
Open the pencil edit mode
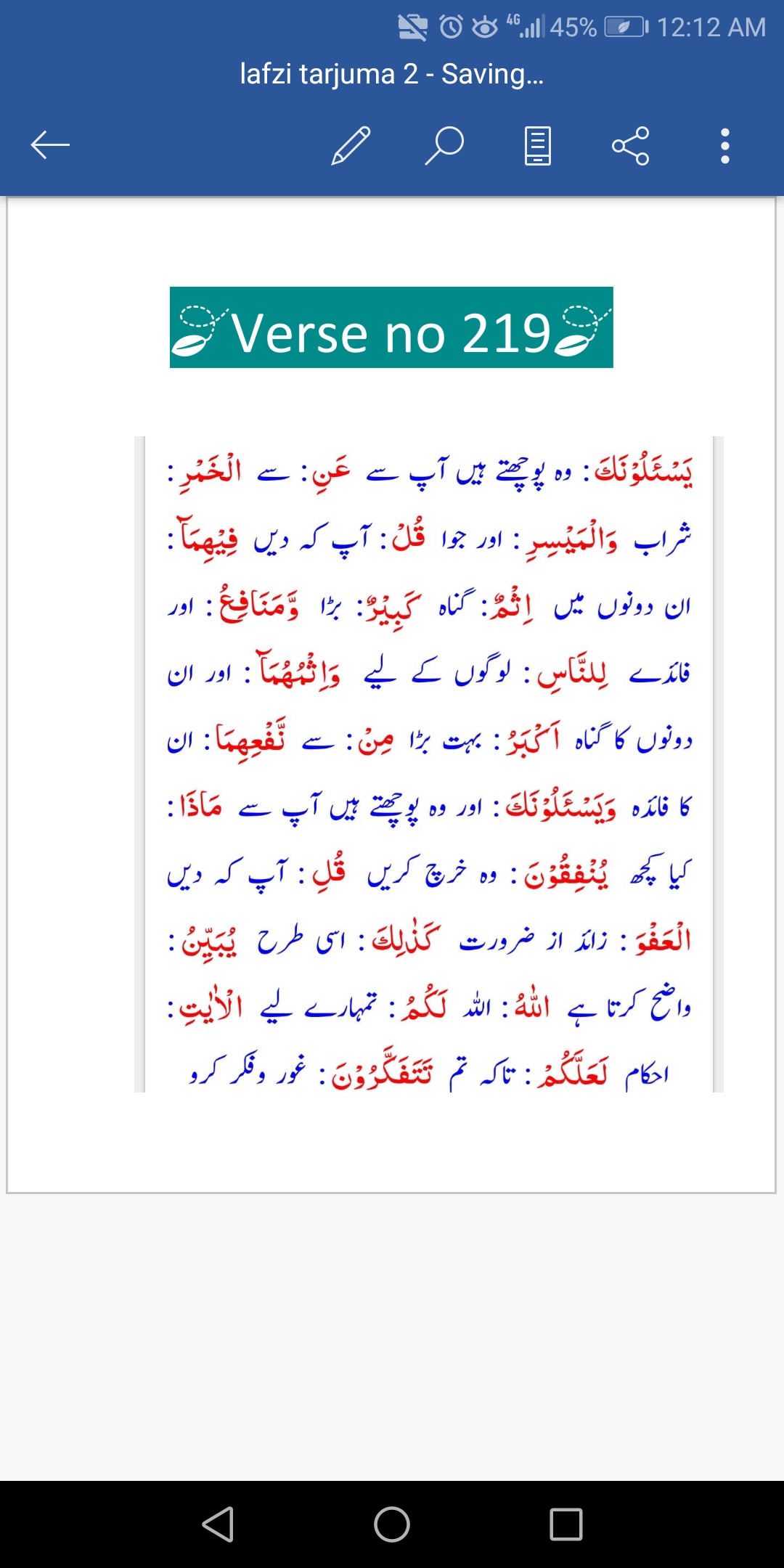point(351,145)
